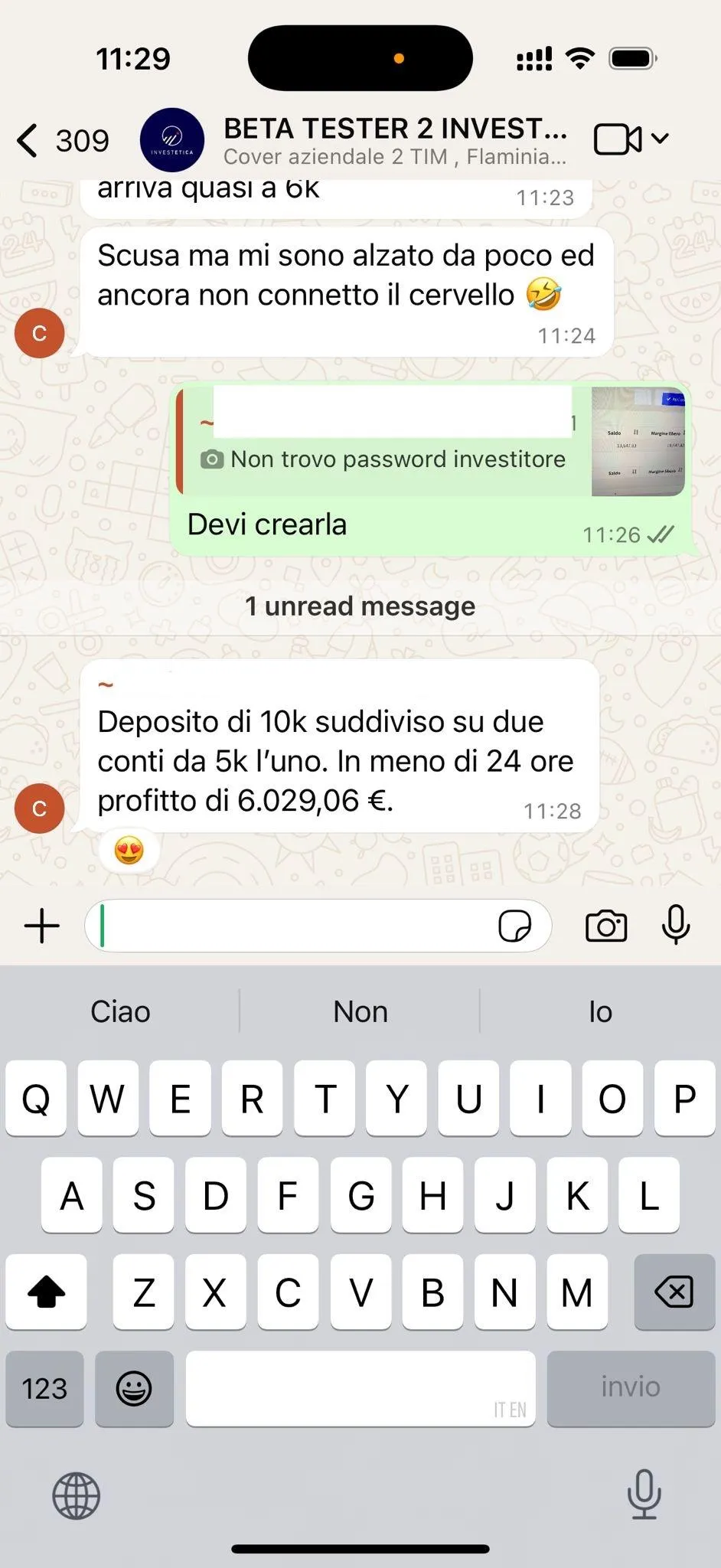The width and height of the screenshot is (721, 1568).
Task: View the heart-eyes reaction on the deposit message
Action: click(129, 851)
